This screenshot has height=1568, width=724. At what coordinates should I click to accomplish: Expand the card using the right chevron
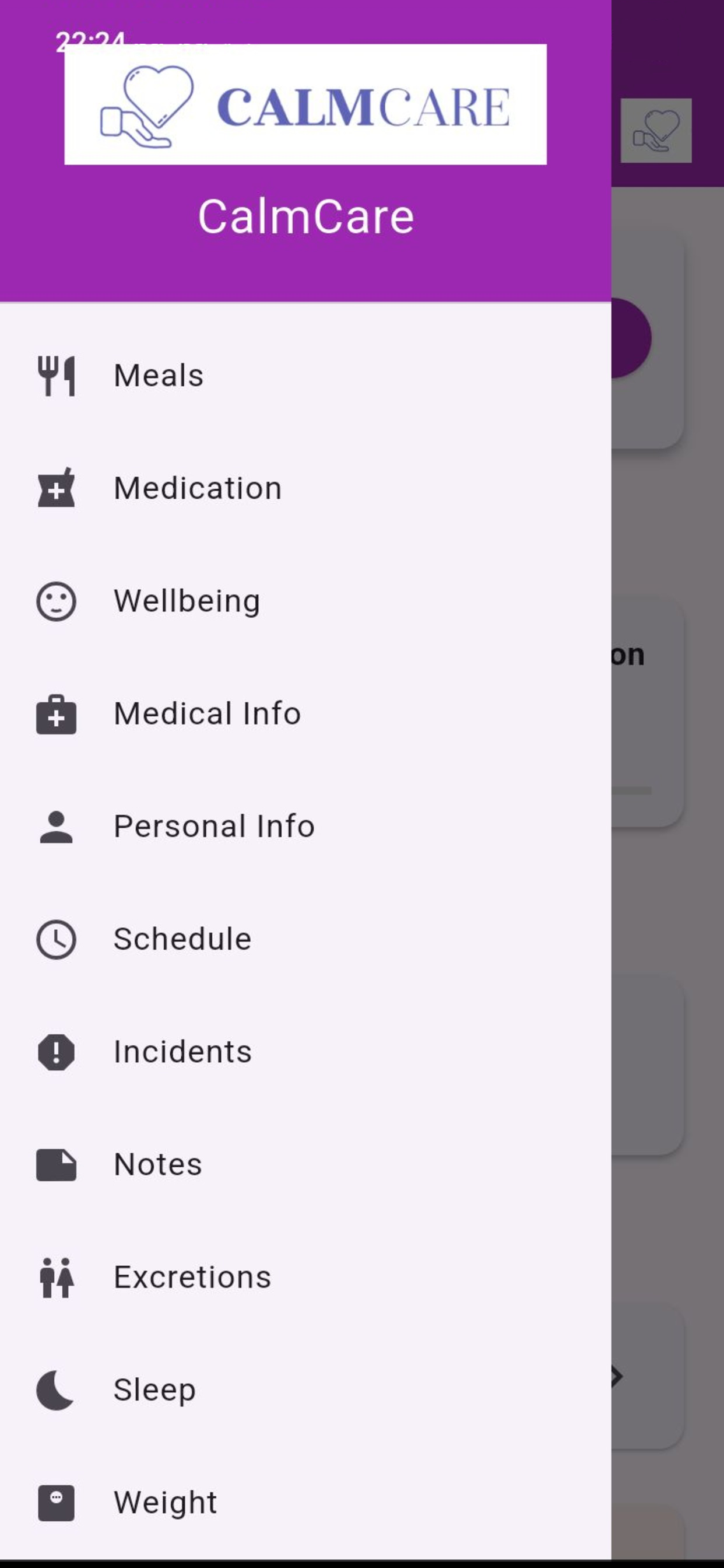tap(618, 1374)
